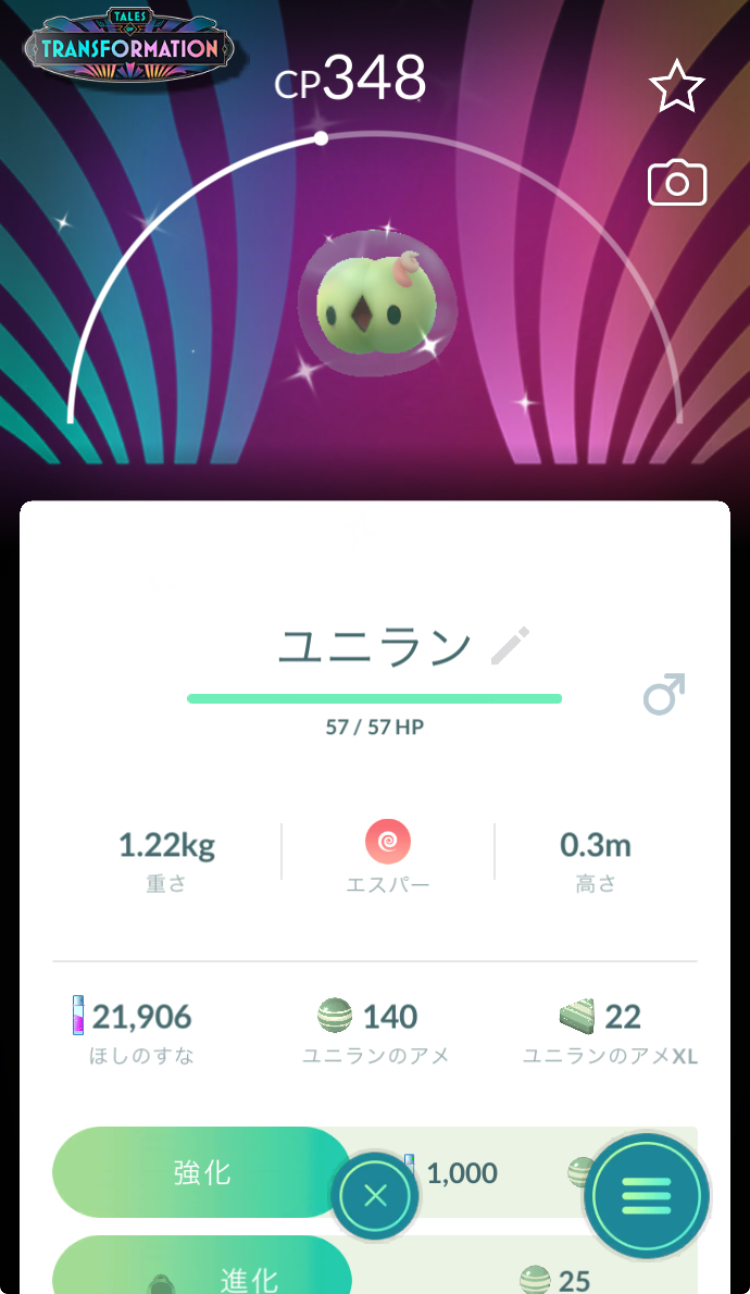This screenshot has height=1294, width=750.
Task: Open the AR camera for ユニラン
Action: (x=677, y=184)
